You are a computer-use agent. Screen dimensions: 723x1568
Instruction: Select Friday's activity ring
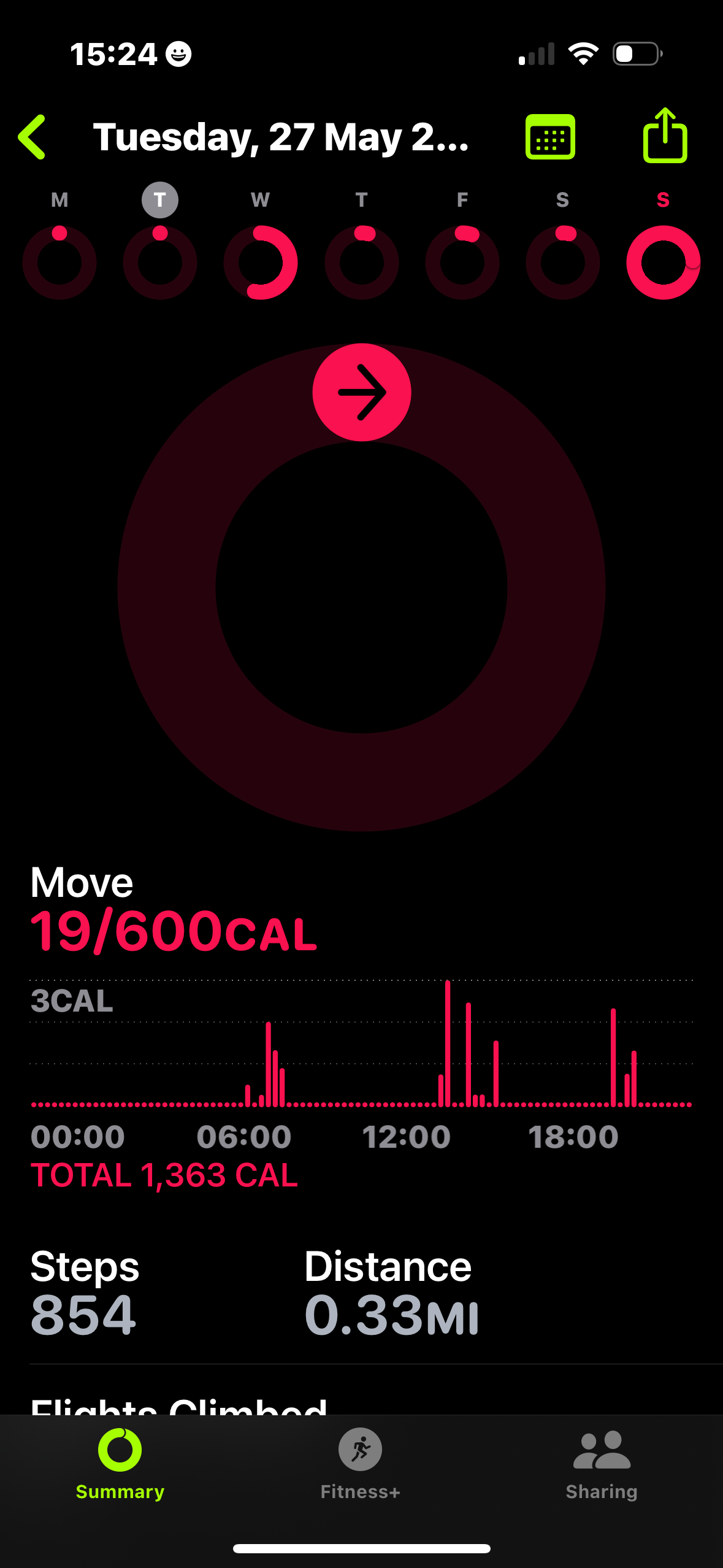coord(462,263)
